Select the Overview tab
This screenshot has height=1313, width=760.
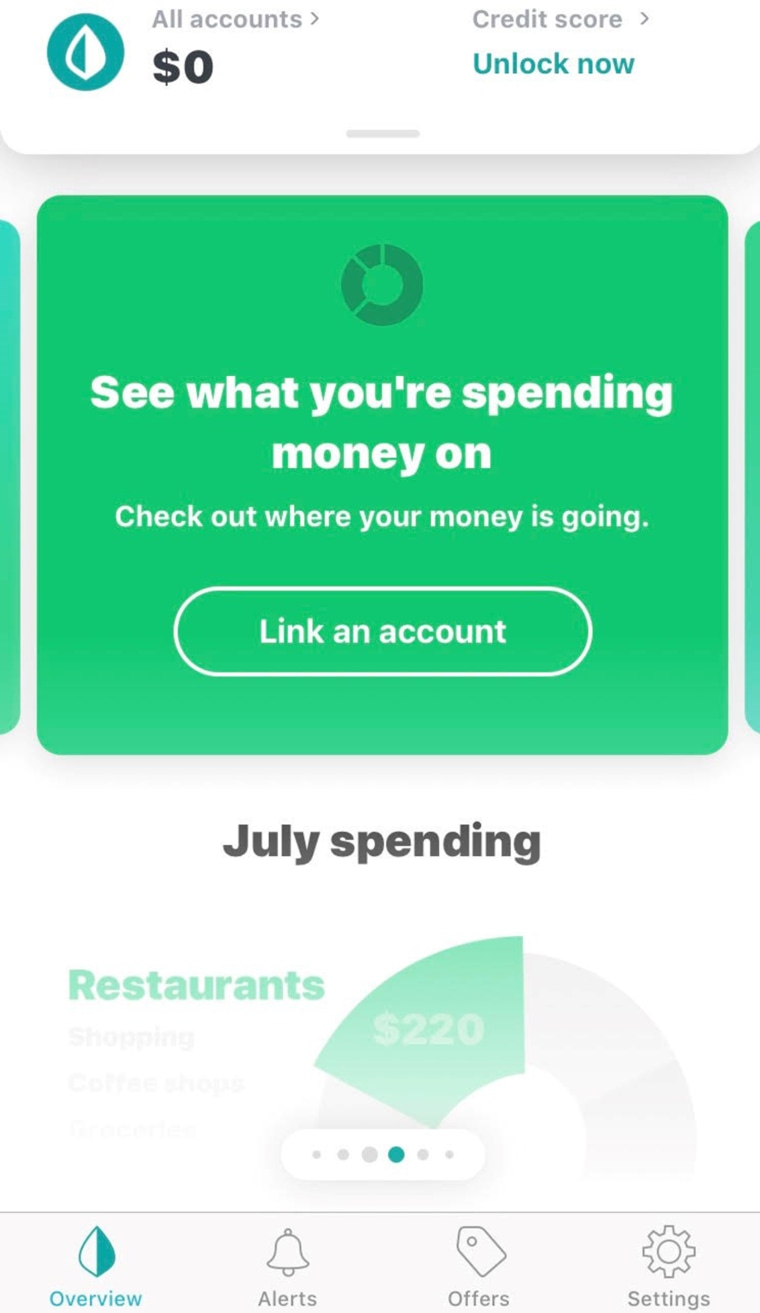pos(96,1268)
